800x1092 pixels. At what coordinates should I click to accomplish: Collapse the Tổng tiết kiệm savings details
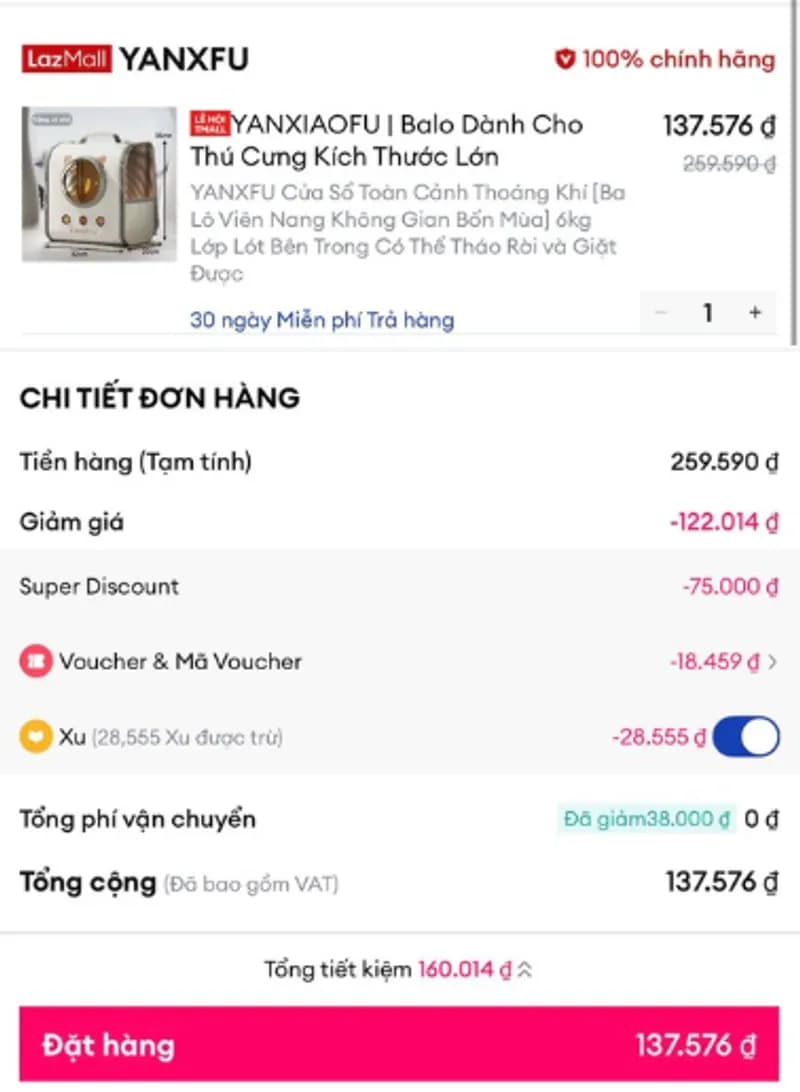pyautogui.click(x=526, y=969)
